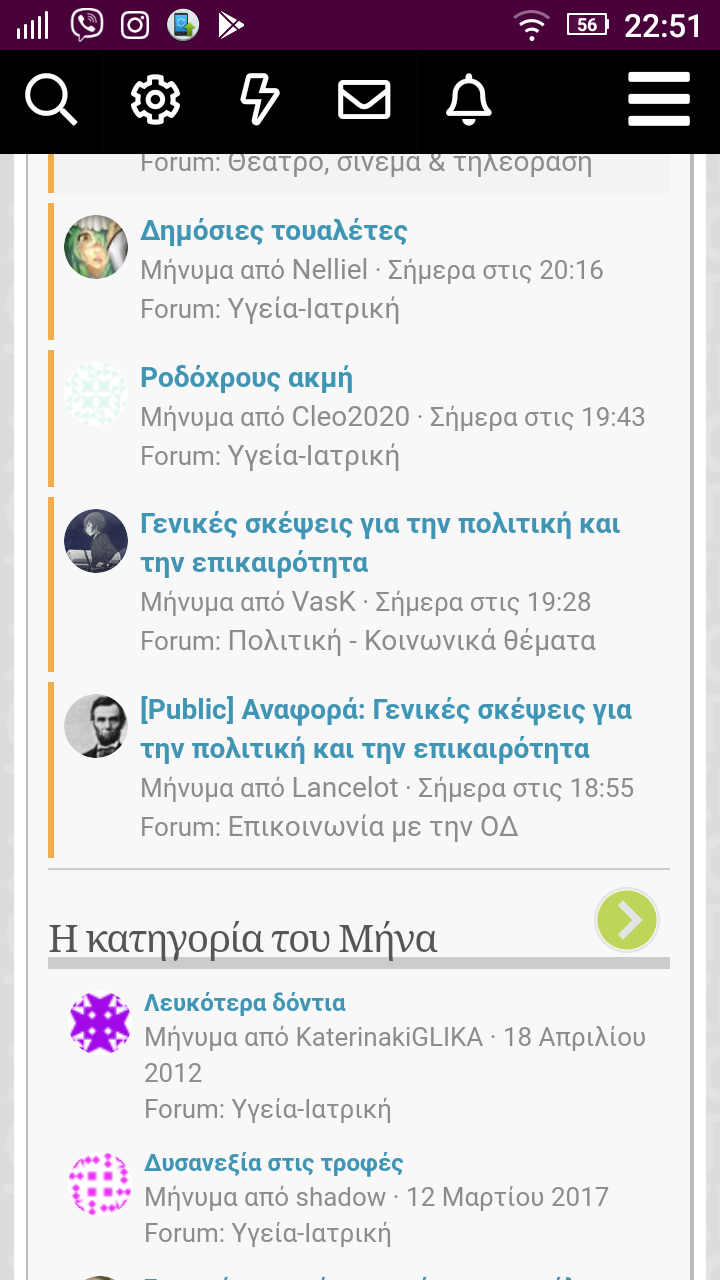
Task: Open the hamburger menu
Action: tap(659, 100)
